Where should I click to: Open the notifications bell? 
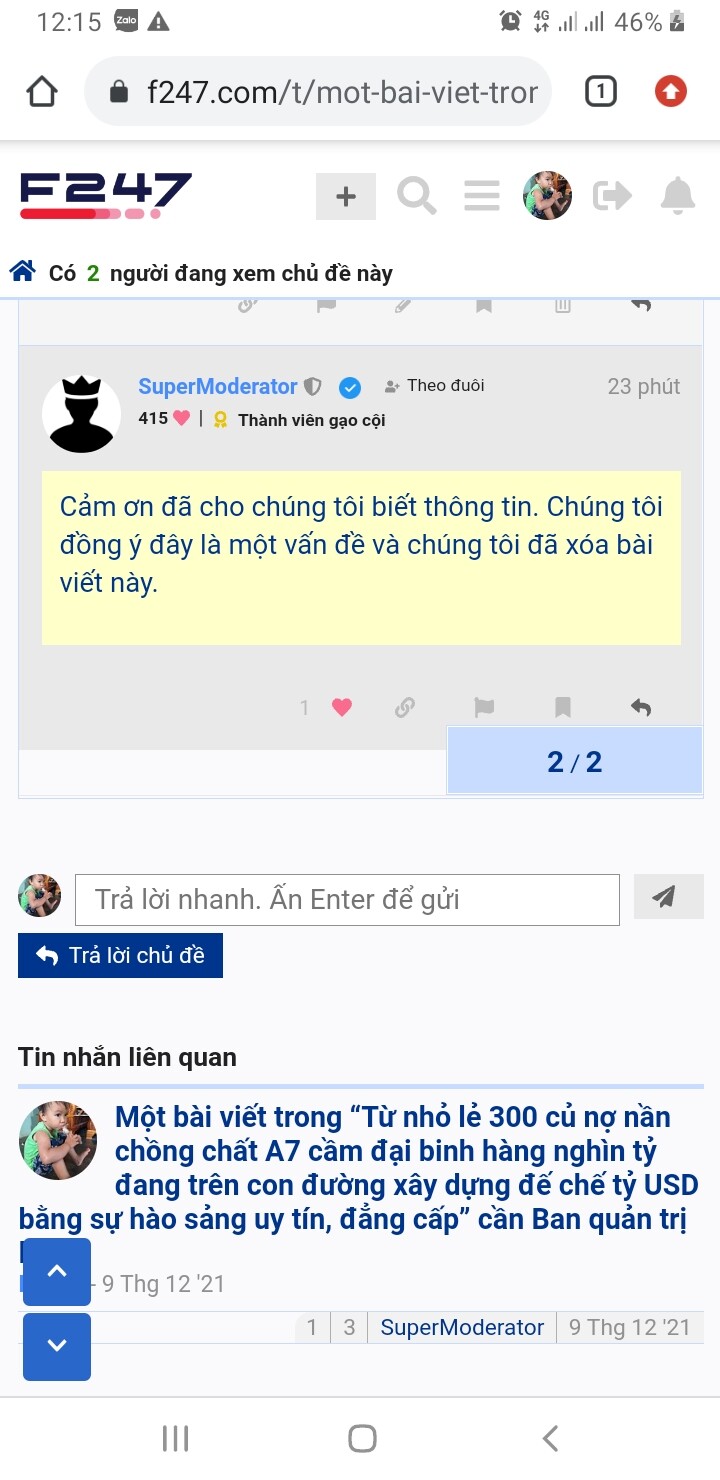[678, 196]
